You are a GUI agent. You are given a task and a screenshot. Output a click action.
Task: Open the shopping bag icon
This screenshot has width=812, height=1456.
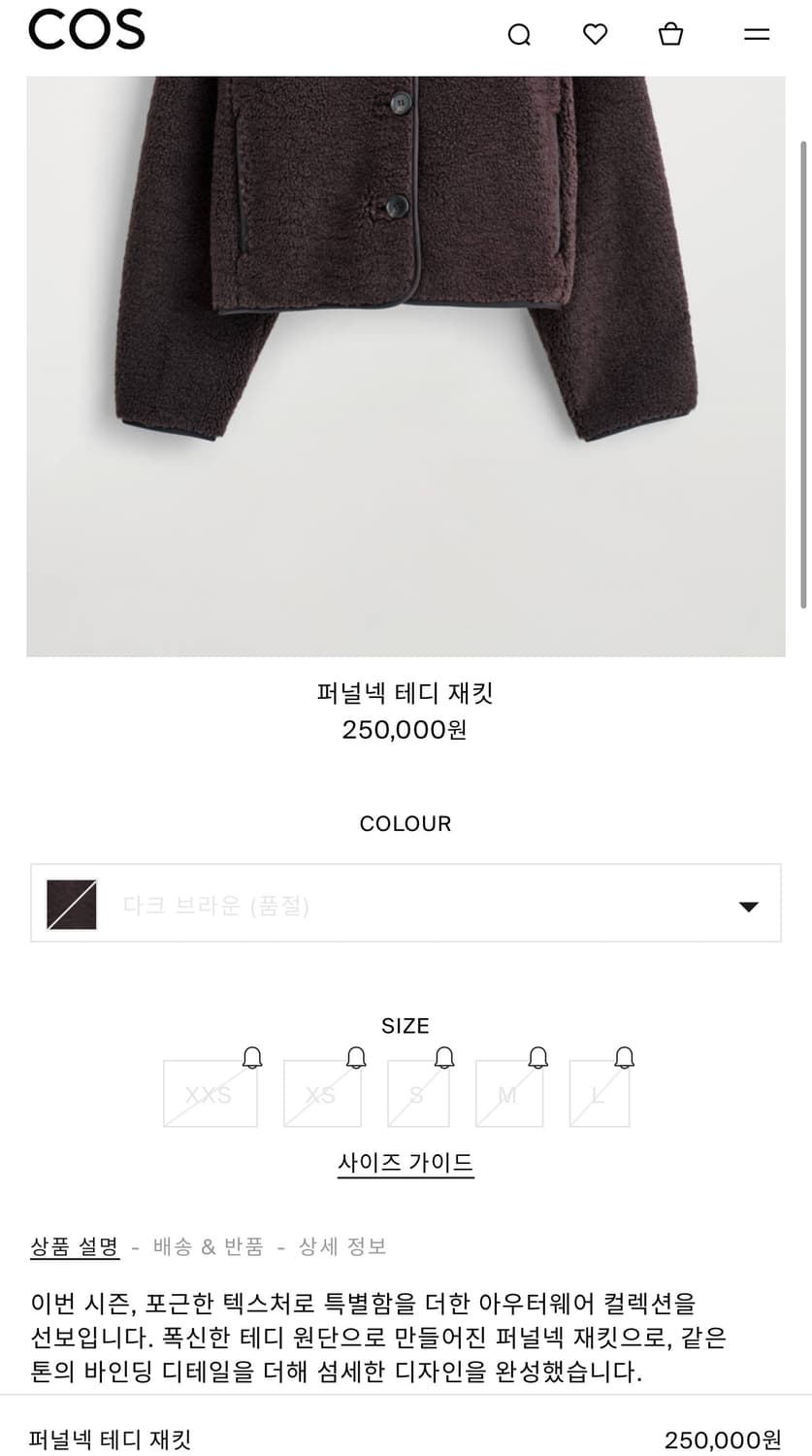coord(670,34)
